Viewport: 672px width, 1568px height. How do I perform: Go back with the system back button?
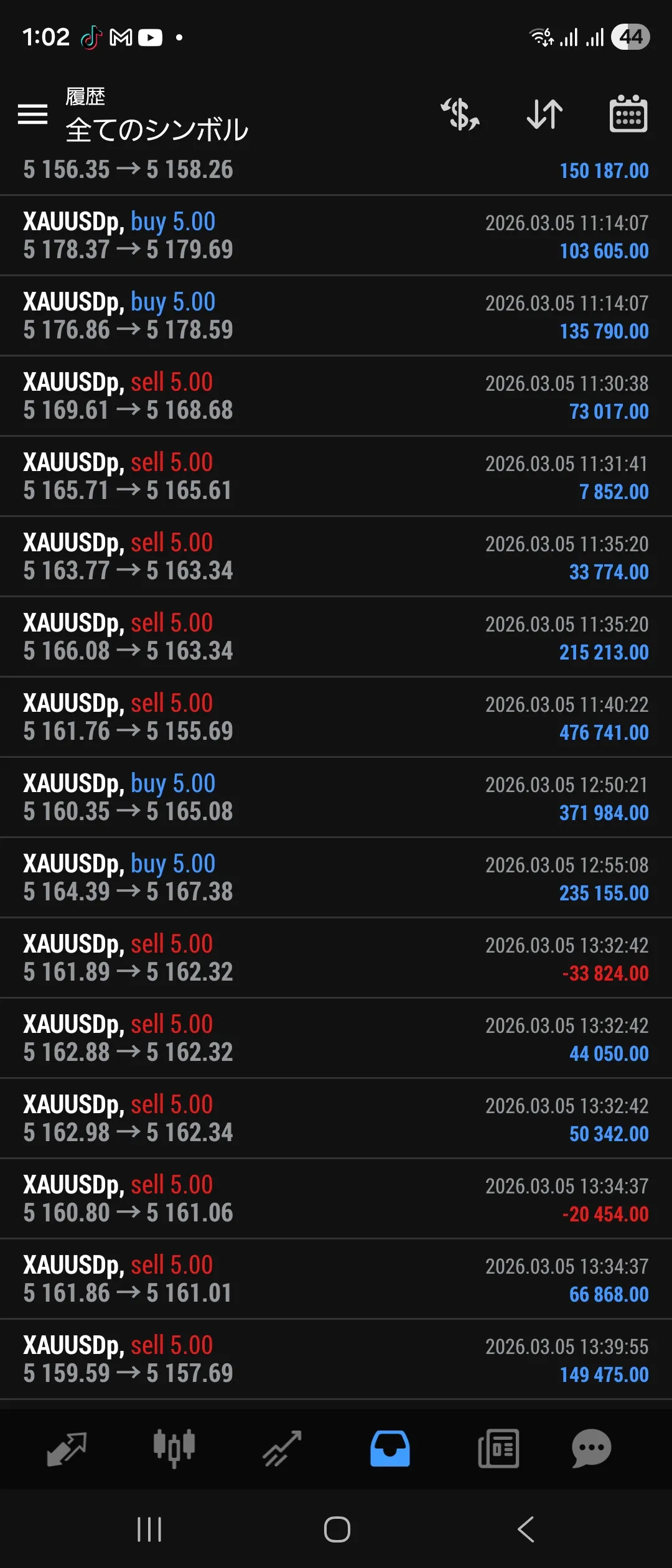click(x=526, y=1529)
